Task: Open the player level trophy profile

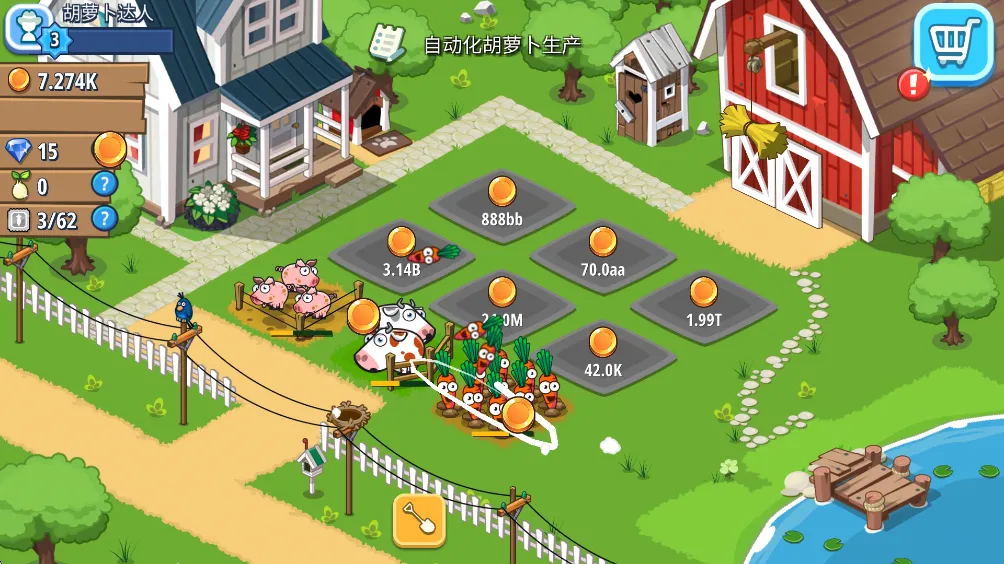Action: [x=28, y=29]
